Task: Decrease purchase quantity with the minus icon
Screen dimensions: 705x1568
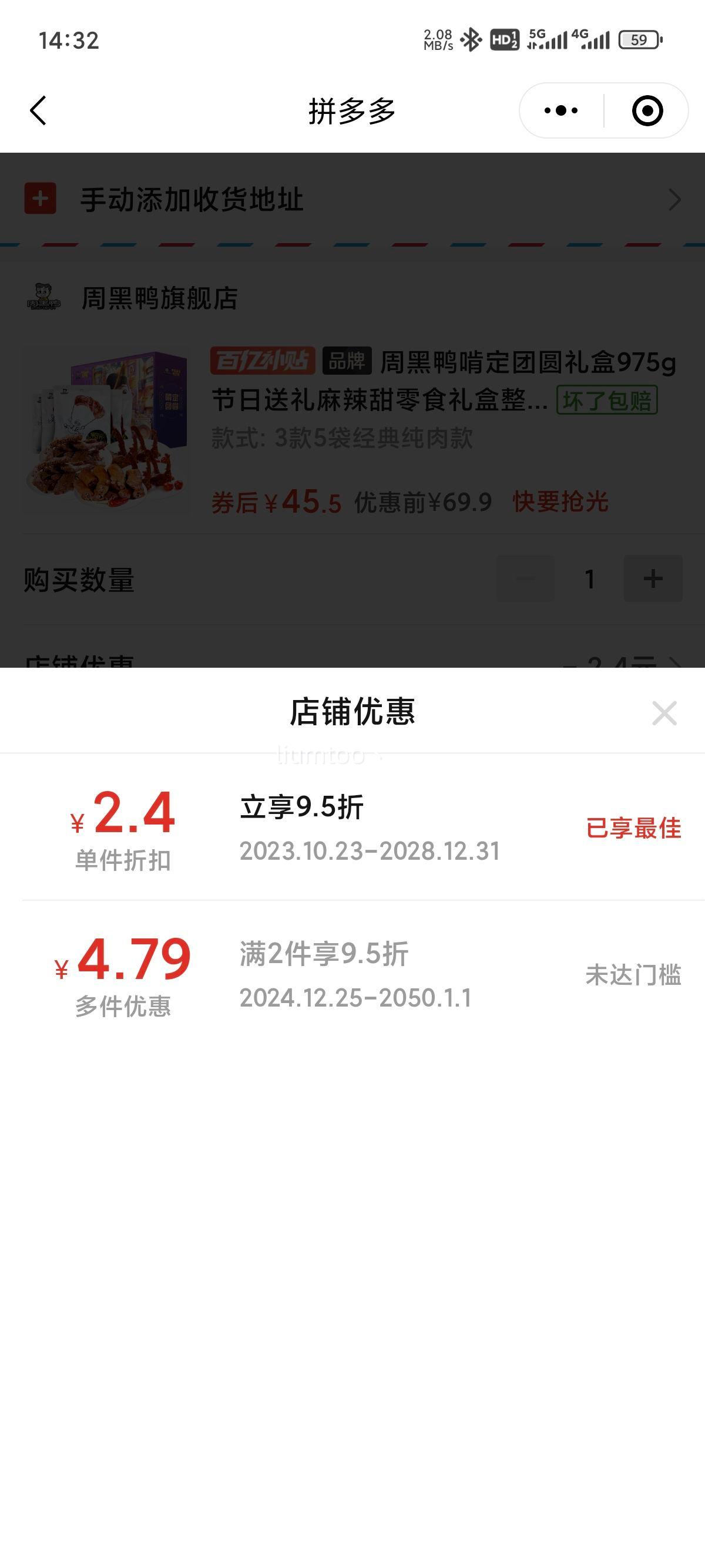Action: [x=525, y=579]
